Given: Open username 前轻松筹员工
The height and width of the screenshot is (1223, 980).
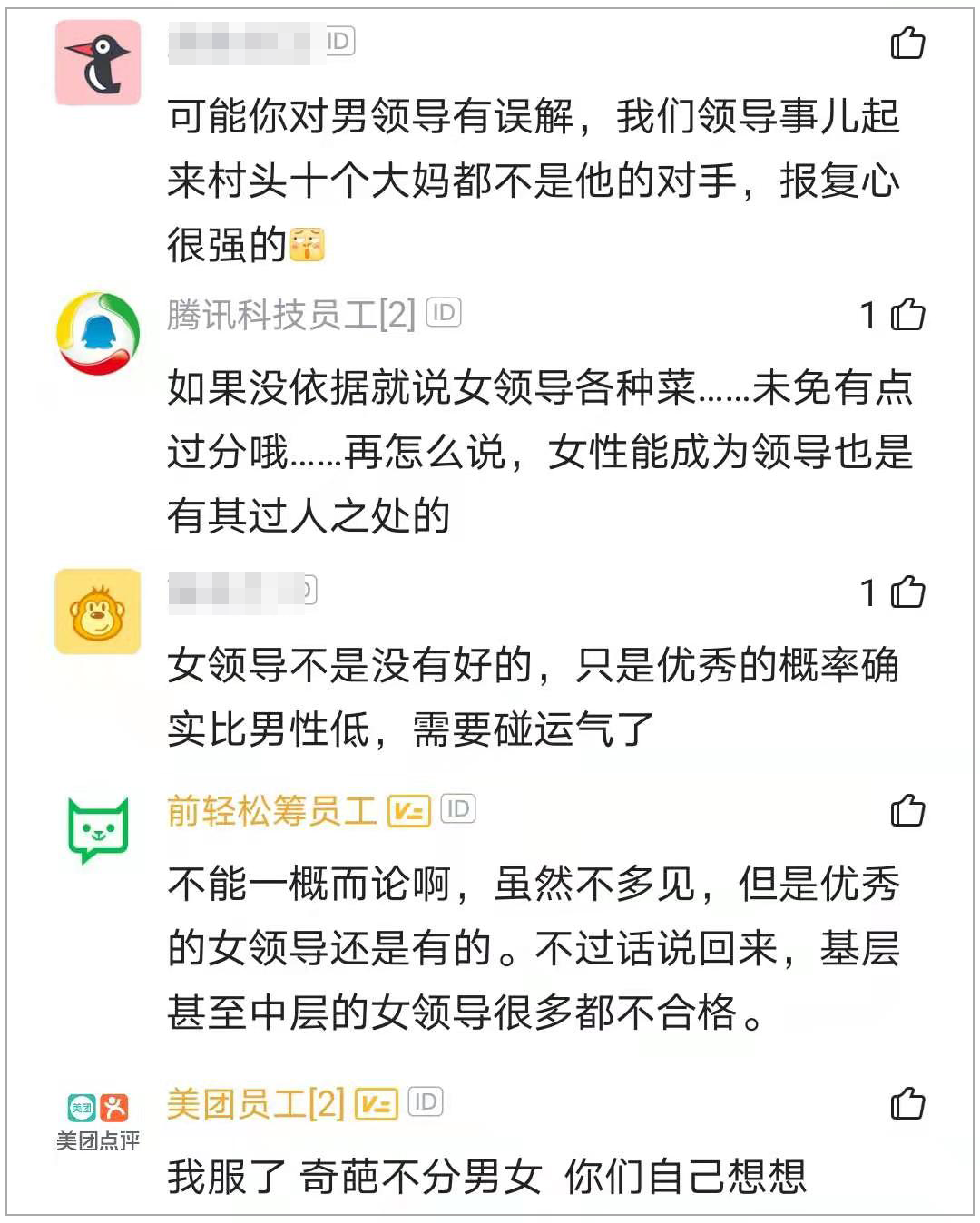Looking at the screenshot, I should tap(271, 810).
